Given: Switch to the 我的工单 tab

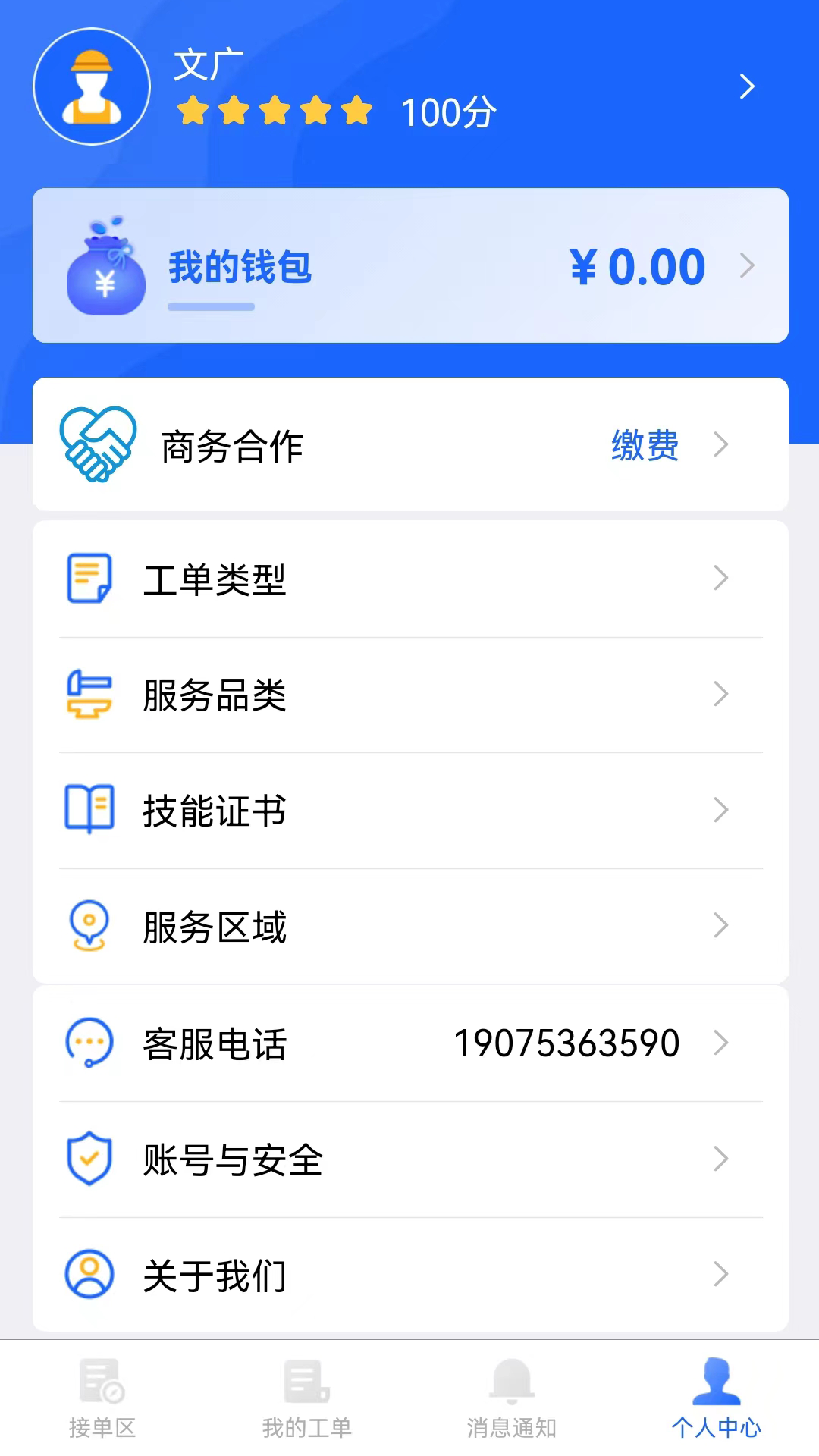Looking at the screenshot, I should tap(307, 1398).
